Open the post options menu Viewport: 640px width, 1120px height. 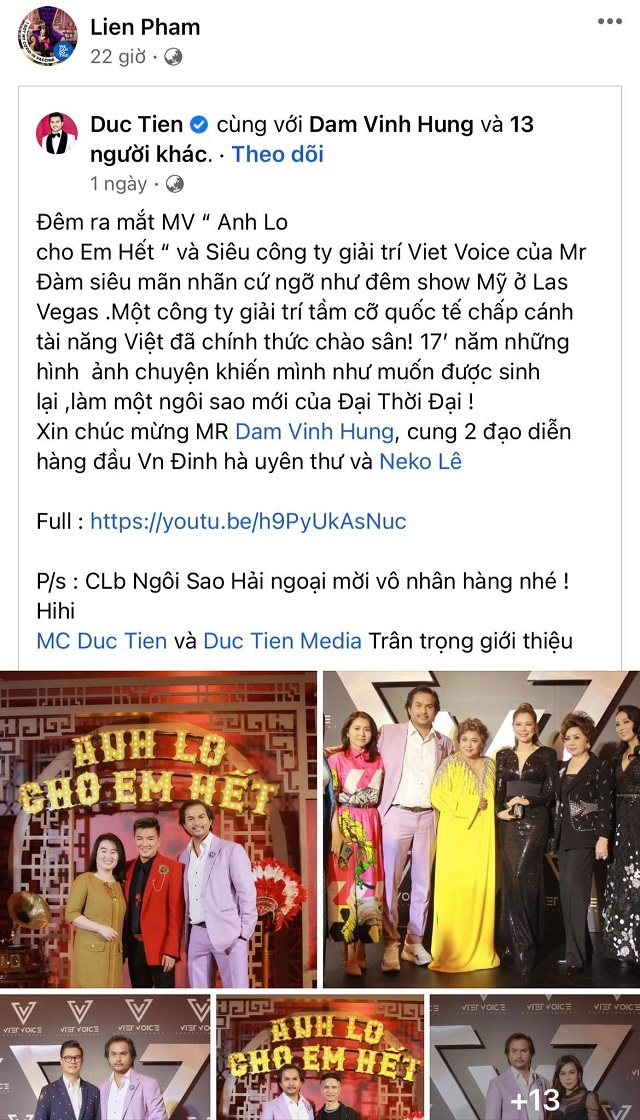coord(611,22)
